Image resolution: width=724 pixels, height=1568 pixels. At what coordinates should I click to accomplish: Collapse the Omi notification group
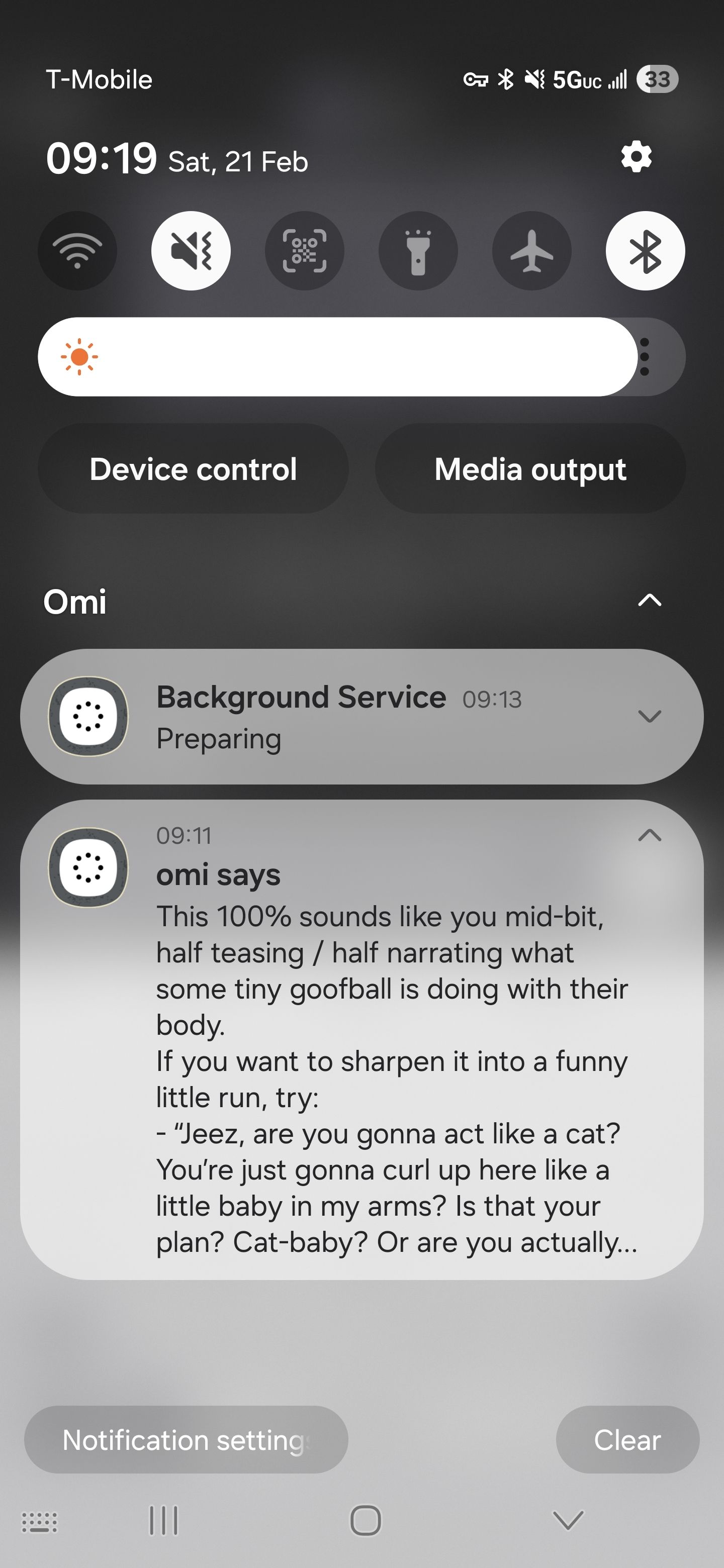(650, 601)
